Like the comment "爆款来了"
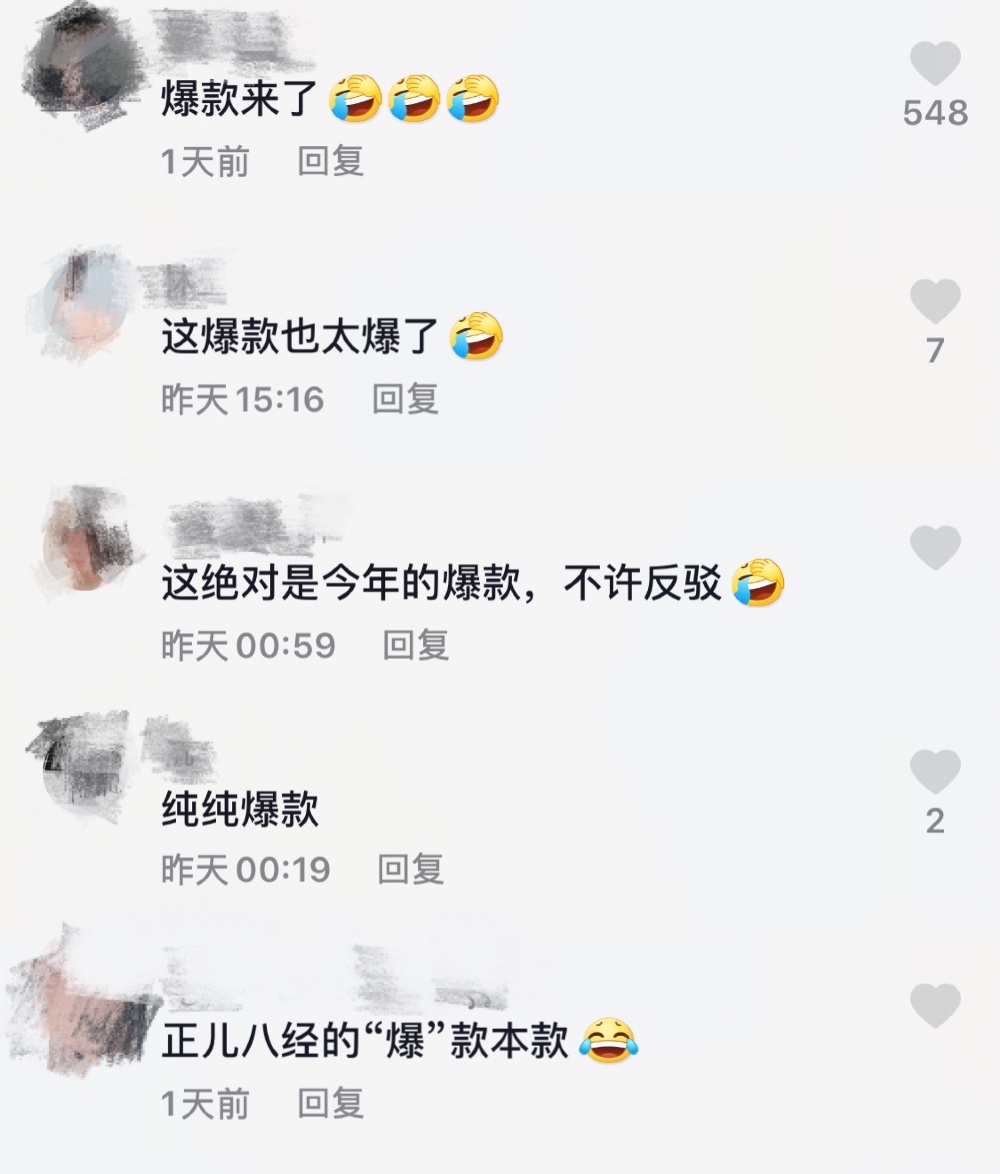 pos(935,64)
